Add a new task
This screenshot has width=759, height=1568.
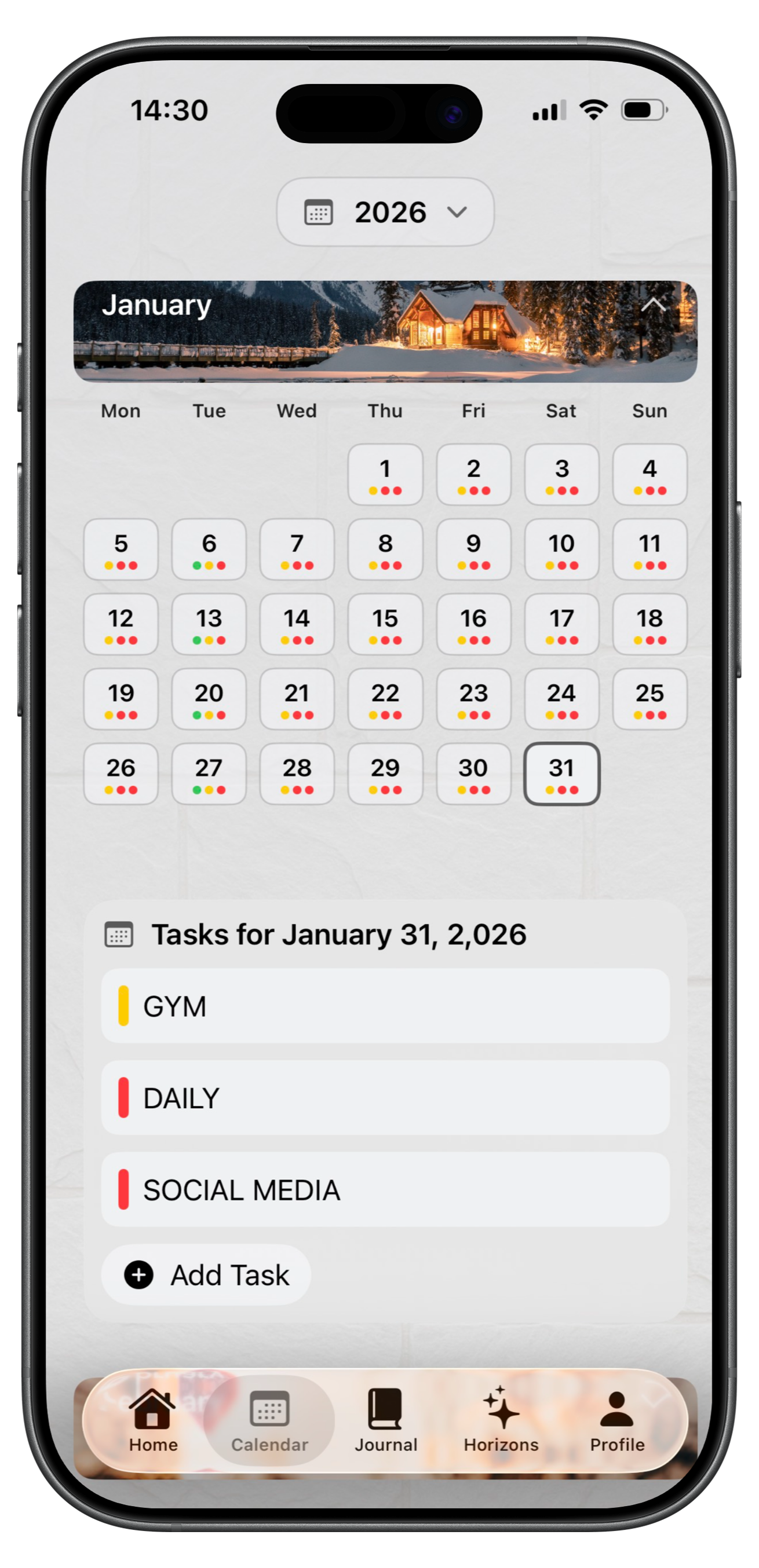click(x=206, y=1274)
